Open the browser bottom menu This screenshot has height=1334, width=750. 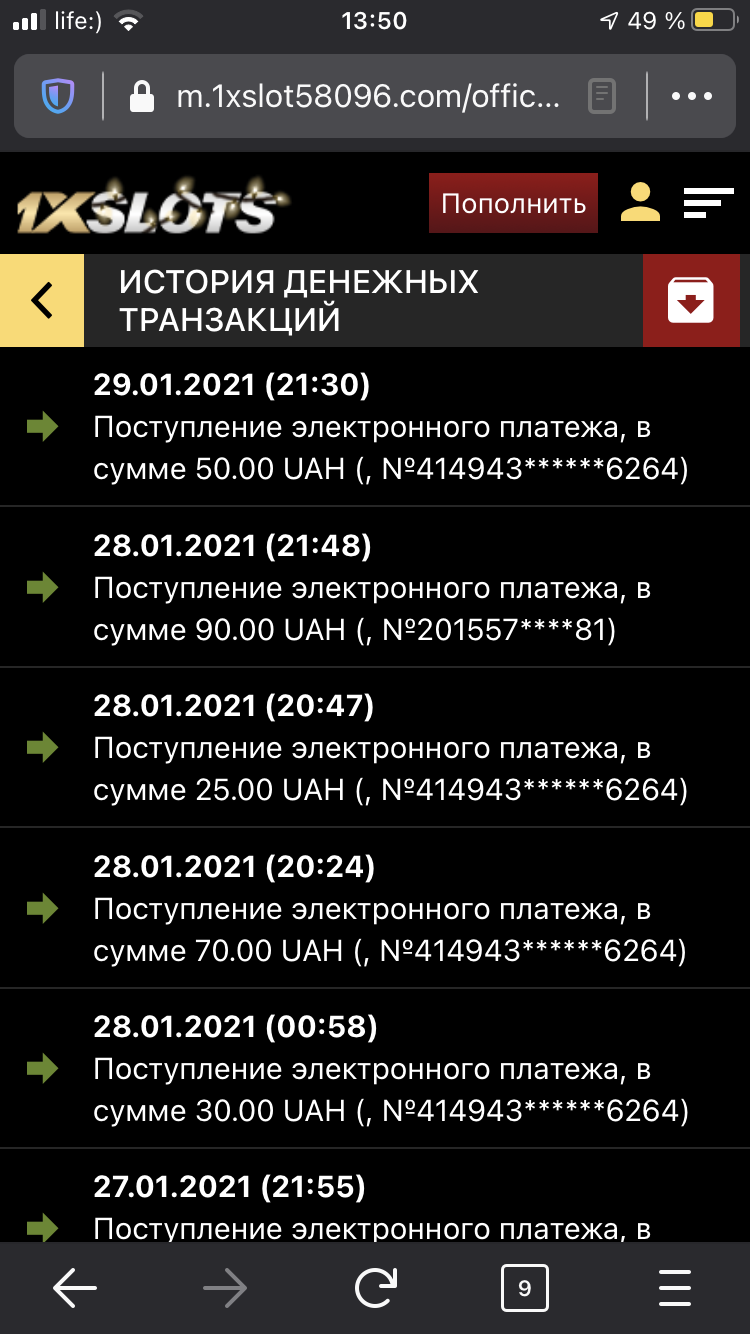coord(675,1288)
